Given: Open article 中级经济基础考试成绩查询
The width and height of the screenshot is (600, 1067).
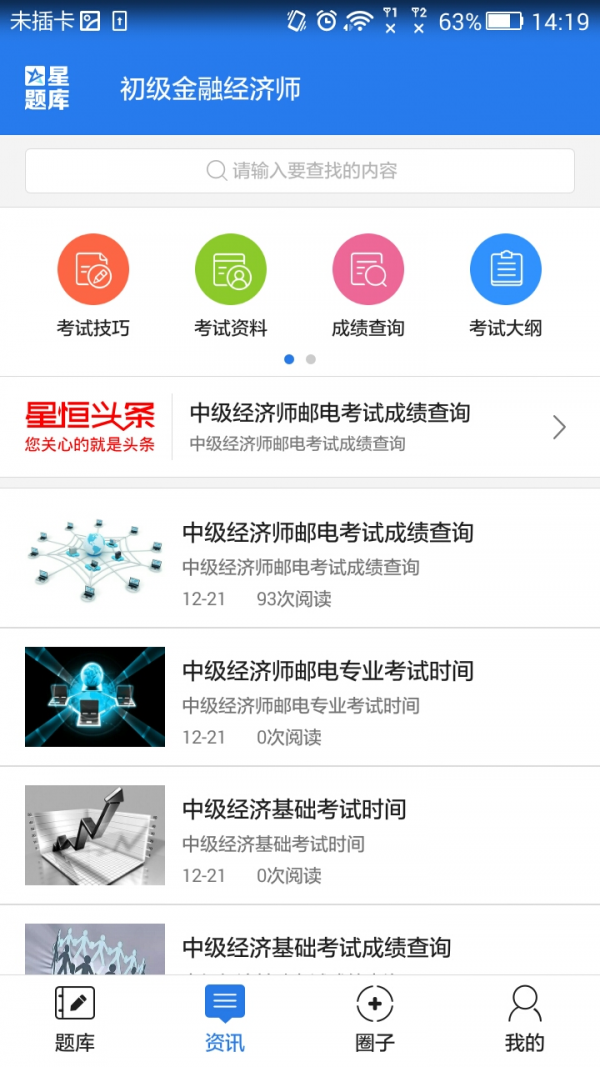Looking at the screenshot, I should 300,940.
